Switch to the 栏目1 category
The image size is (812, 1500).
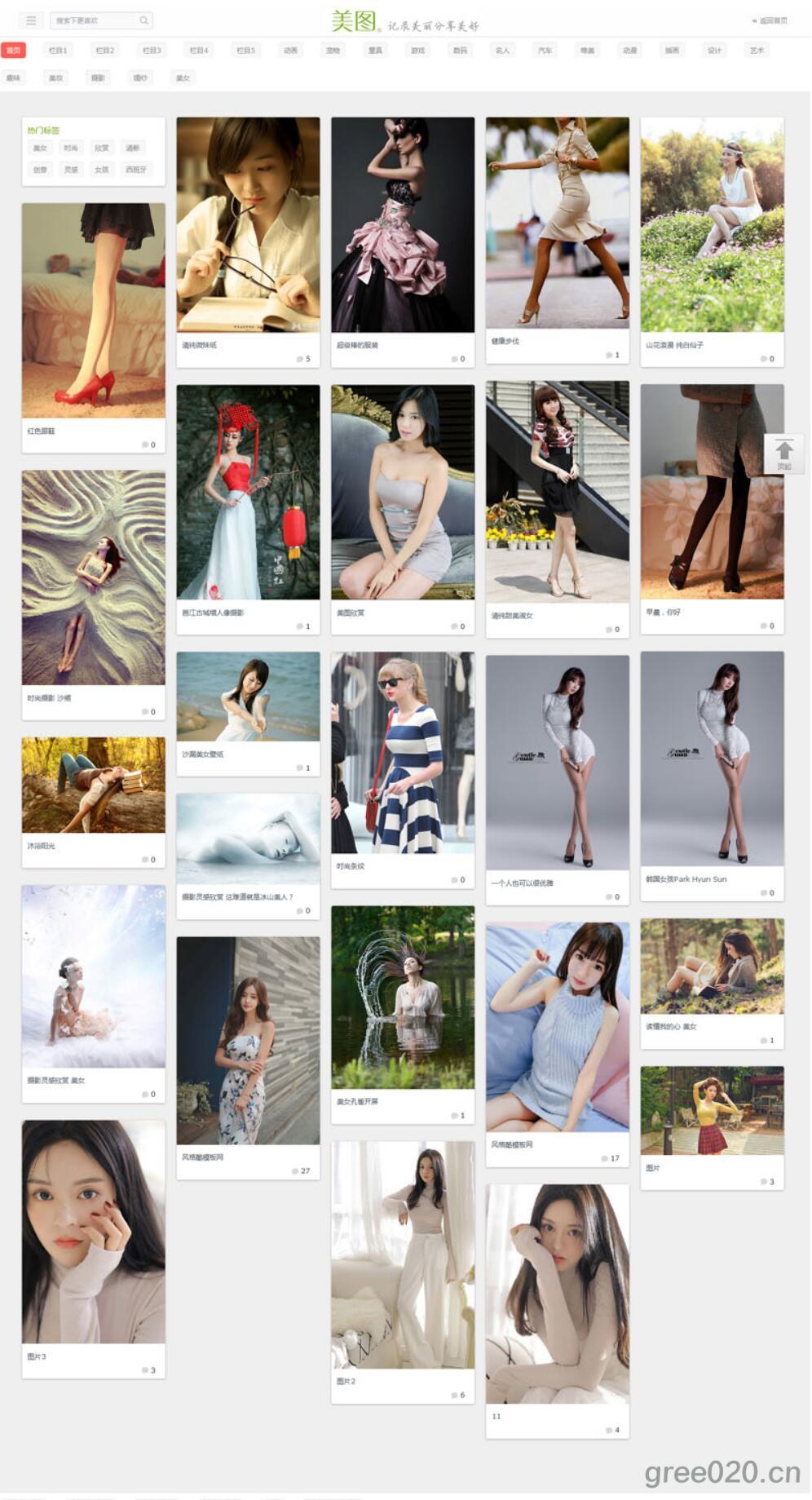coord(58,51)
